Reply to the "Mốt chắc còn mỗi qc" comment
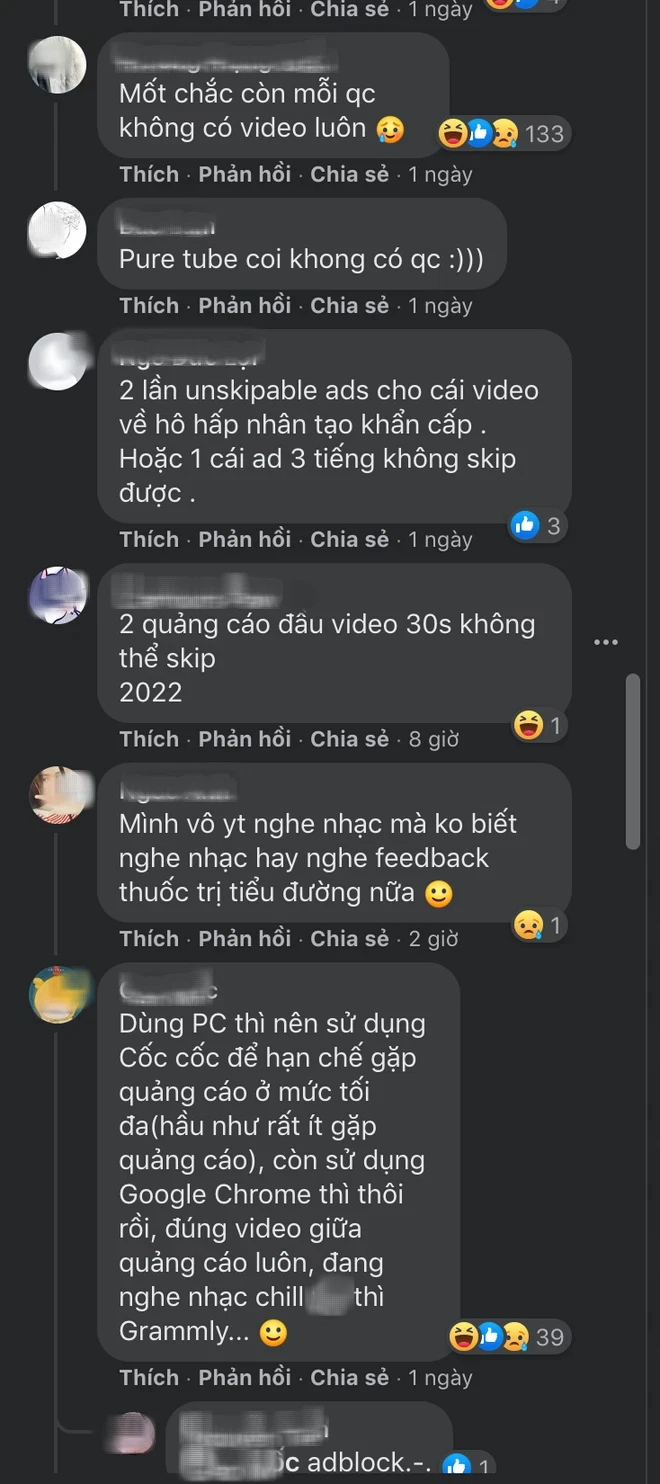This screenshot has height=1484, width=660. pos(244,174)
